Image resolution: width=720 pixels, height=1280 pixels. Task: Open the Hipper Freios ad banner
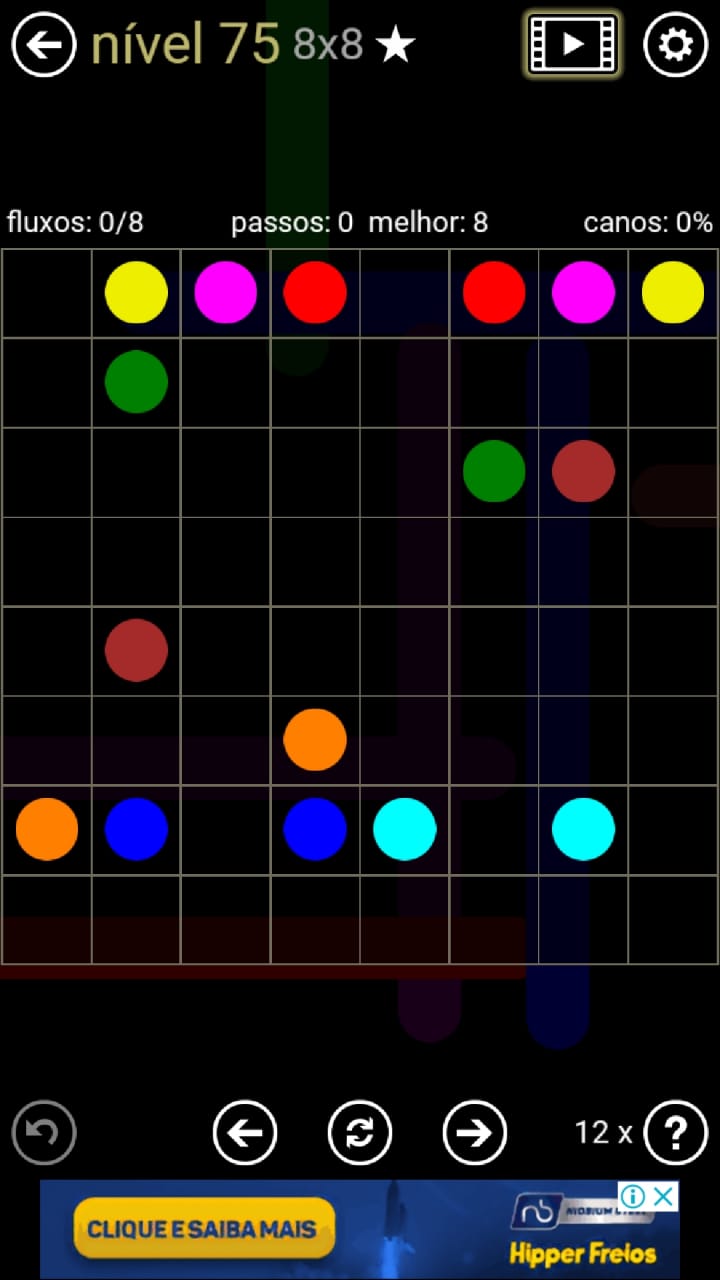click(x=360, y=1230)
